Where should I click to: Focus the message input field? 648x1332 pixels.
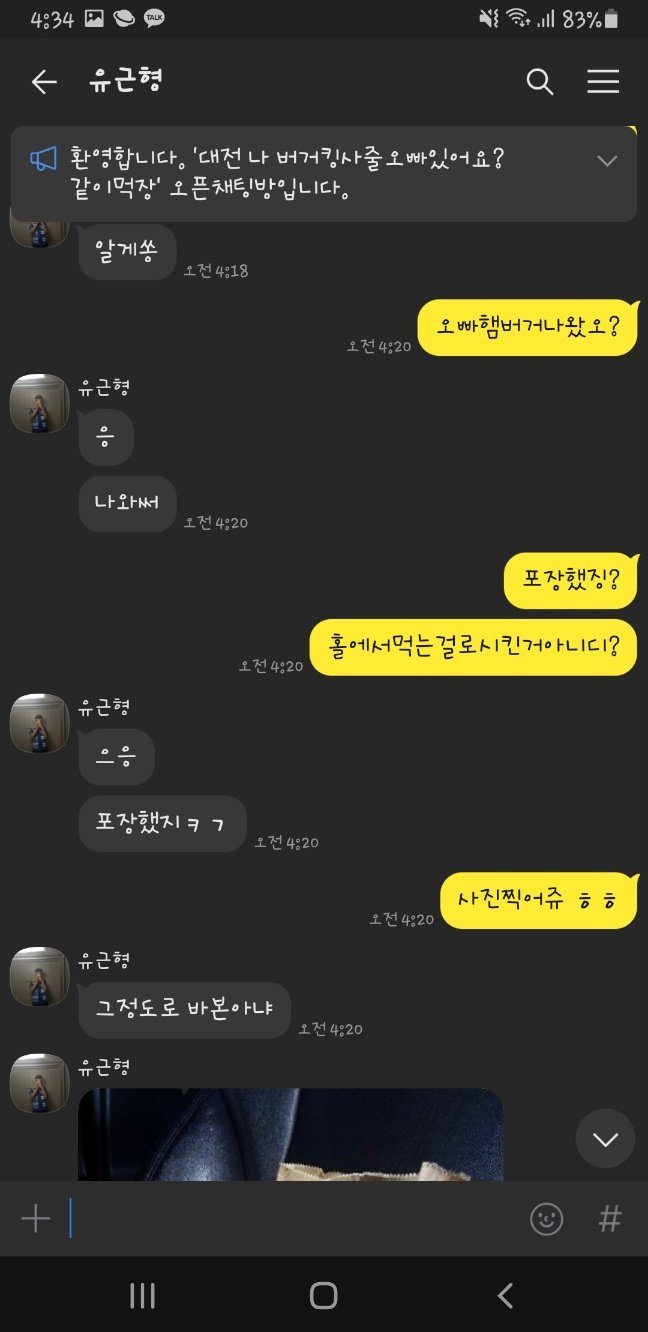point(290,1218)
